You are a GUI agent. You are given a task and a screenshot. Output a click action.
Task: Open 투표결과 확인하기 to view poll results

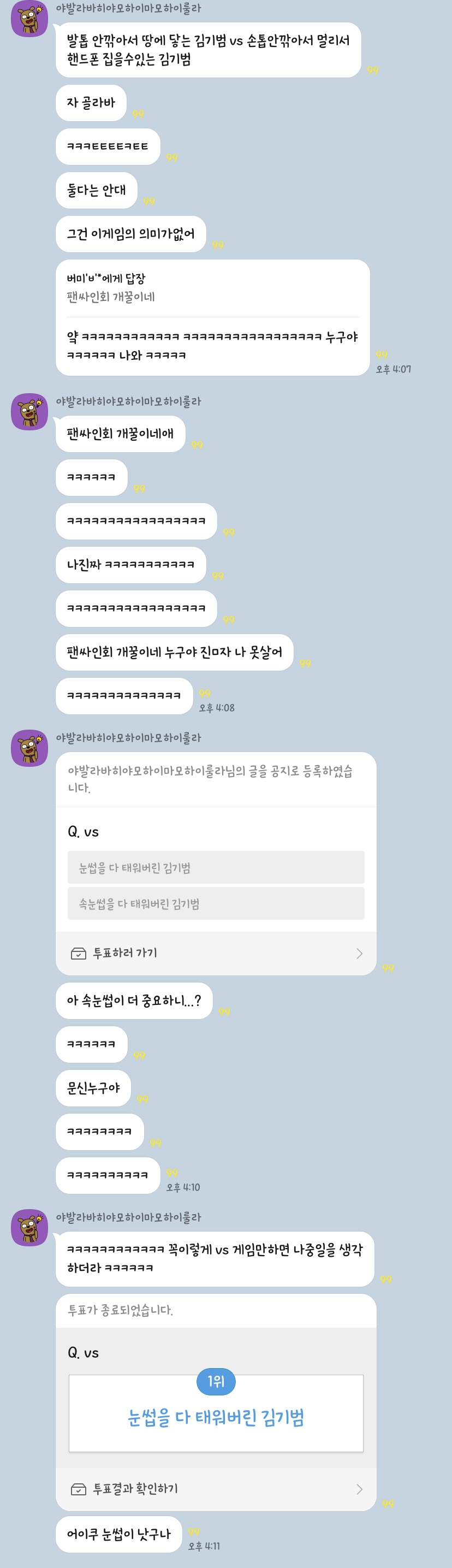pos(215,1488)
